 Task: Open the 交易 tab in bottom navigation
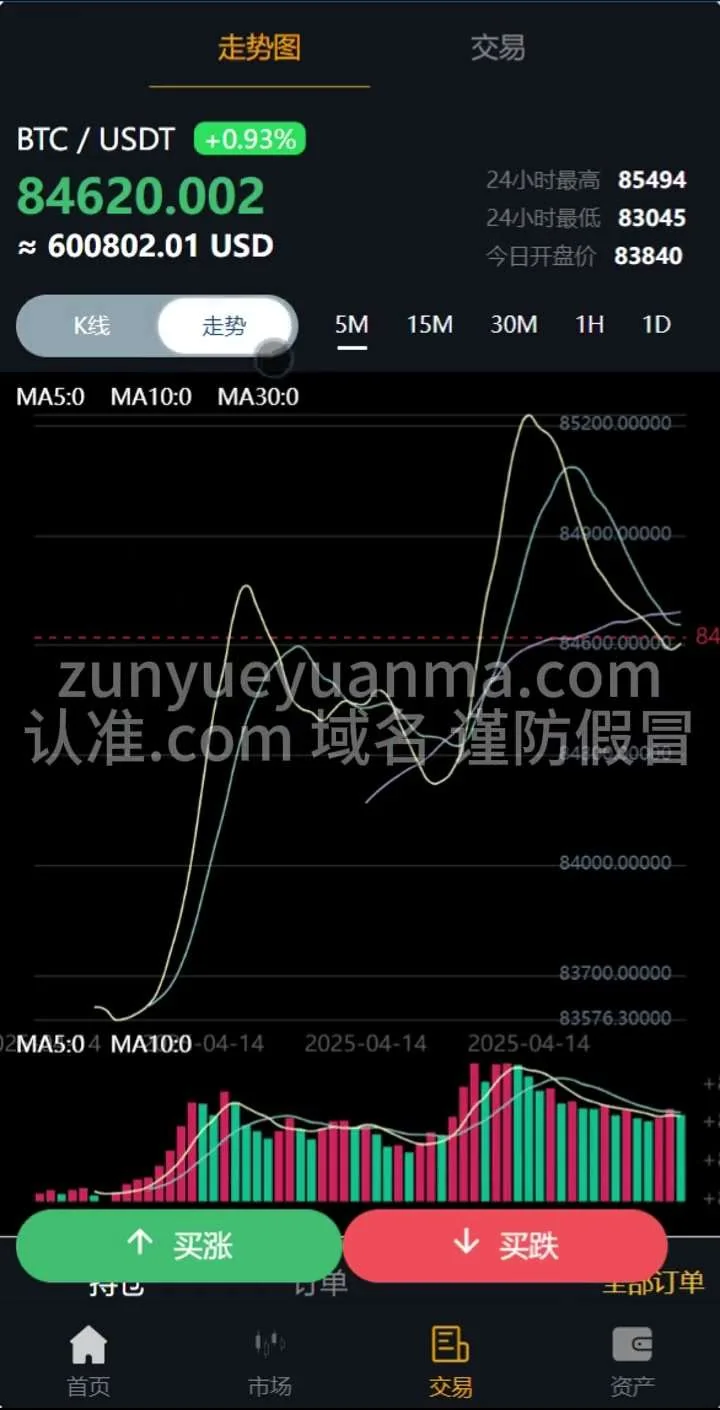[x=450, y=1360]
